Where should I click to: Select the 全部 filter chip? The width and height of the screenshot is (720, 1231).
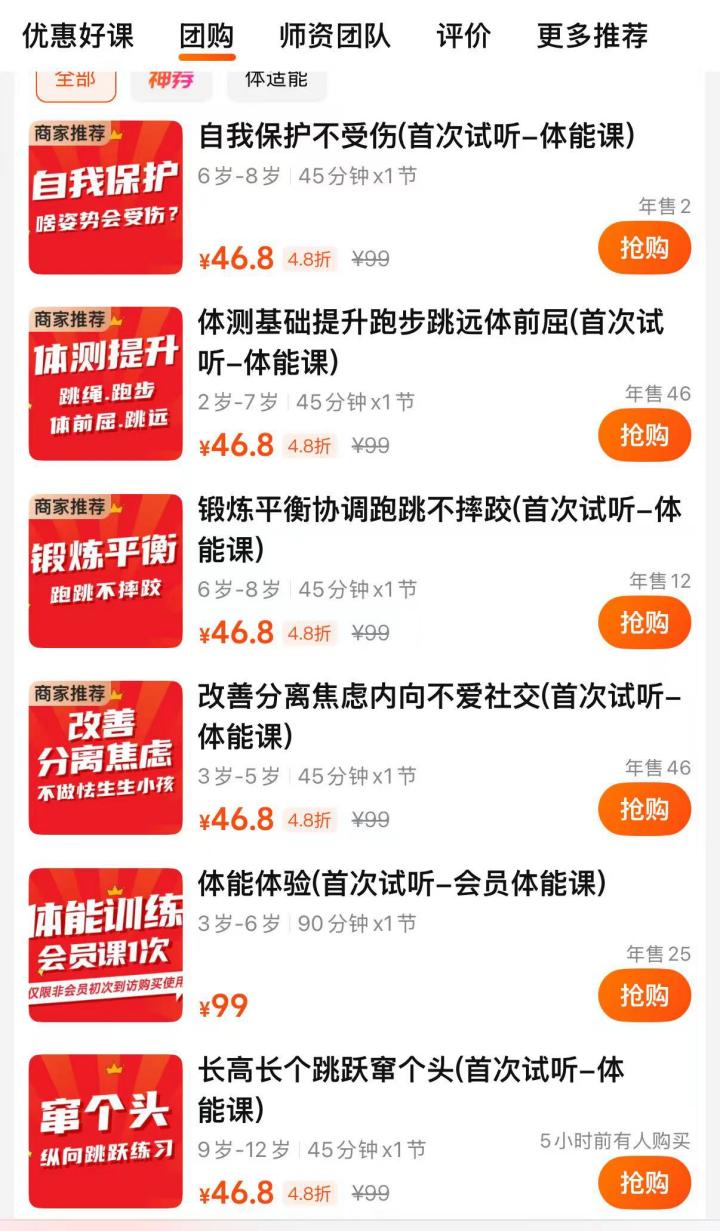click(x=76, y=81)
